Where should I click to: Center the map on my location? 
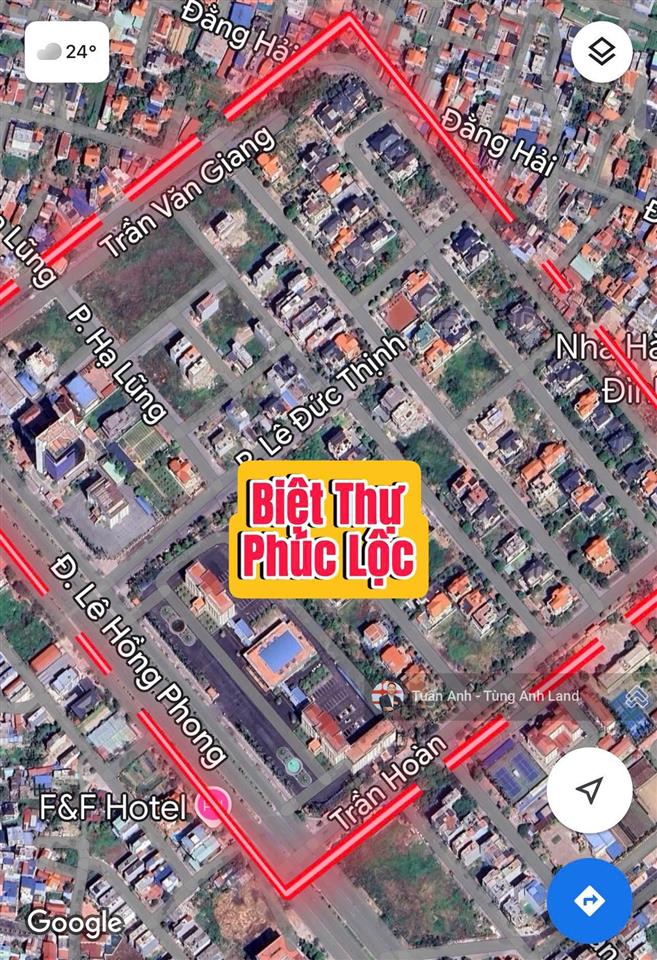point(589,790)
